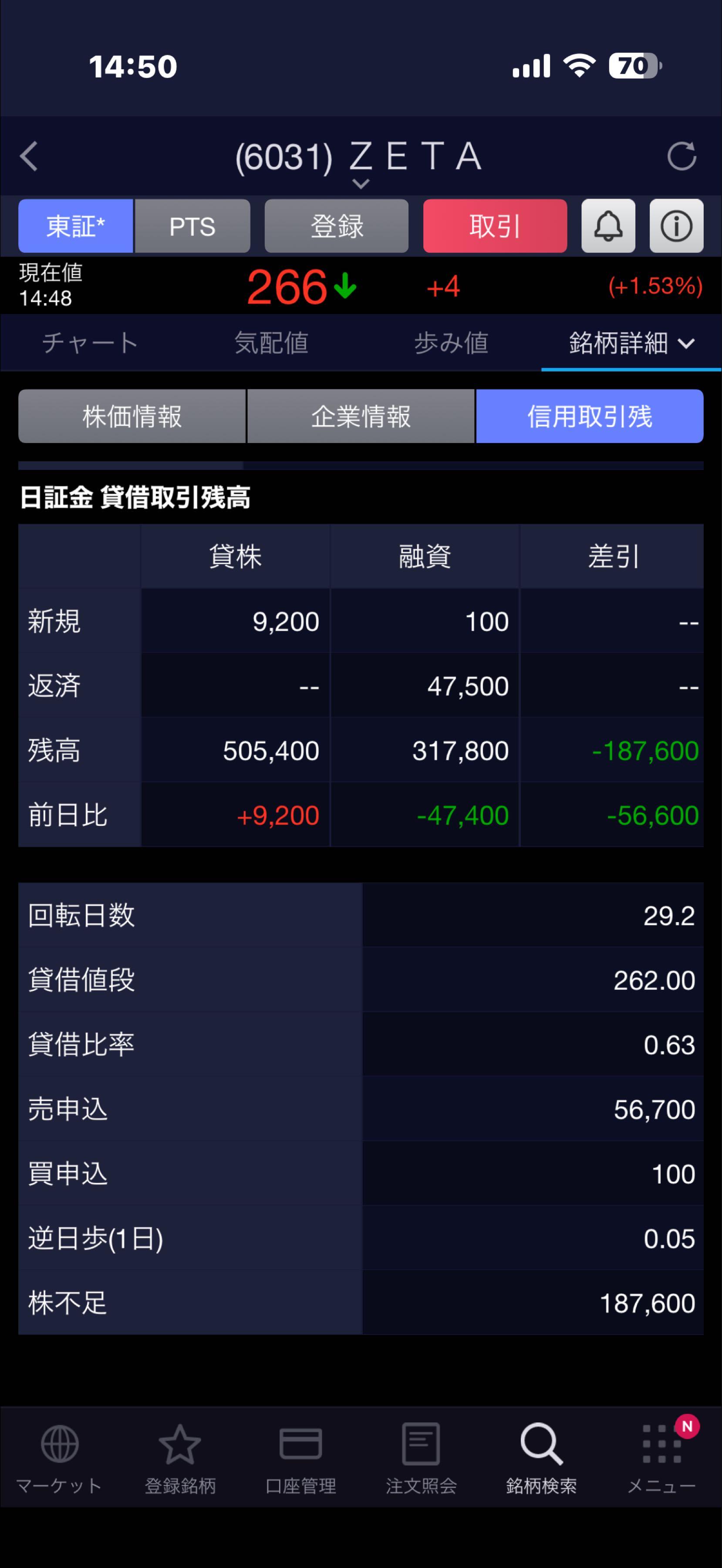Select the 東証 market button
722x1568 pixels.
(75, 226)
